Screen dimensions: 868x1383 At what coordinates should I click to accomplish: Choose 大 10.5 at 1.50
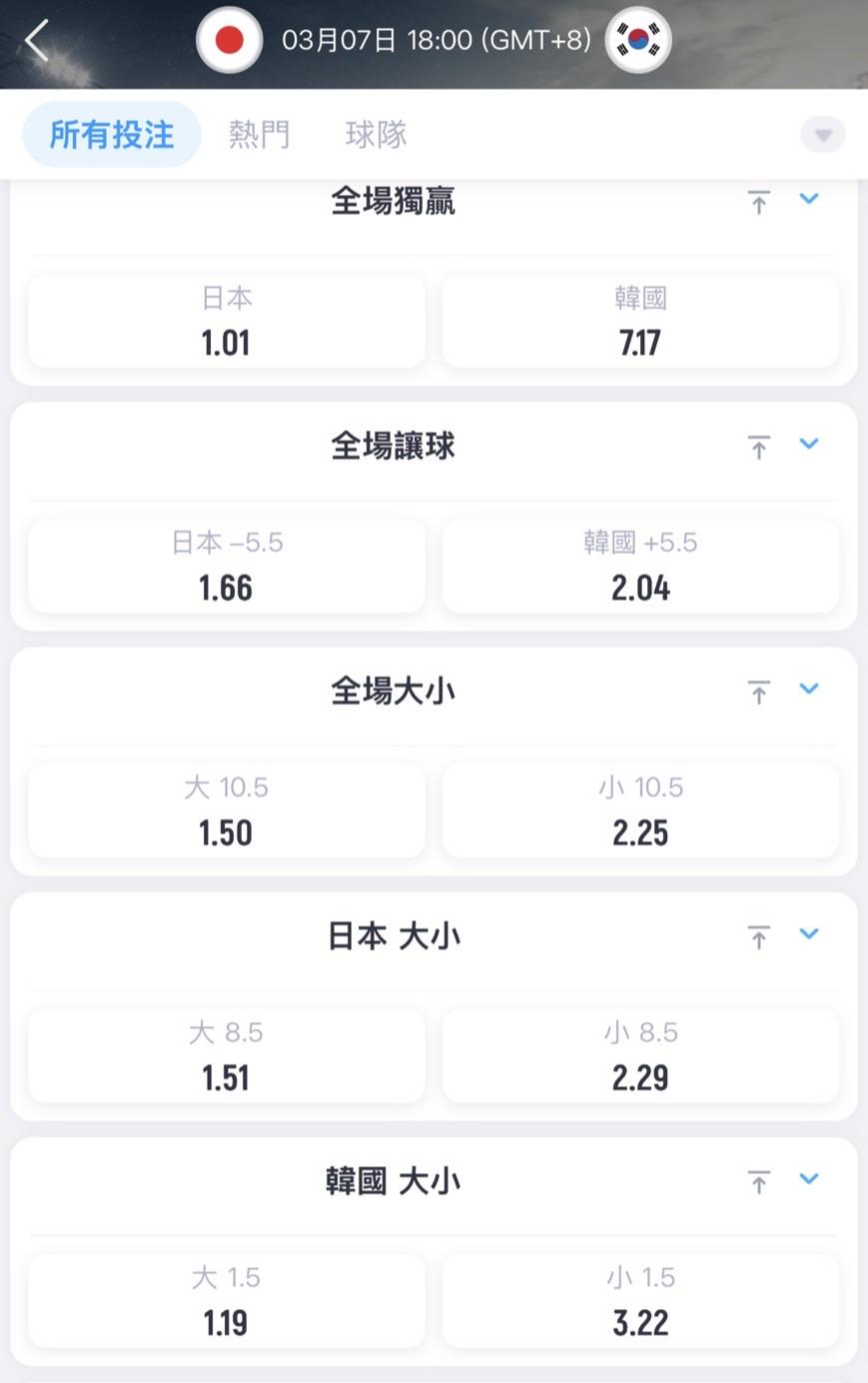tap(227, 811)
